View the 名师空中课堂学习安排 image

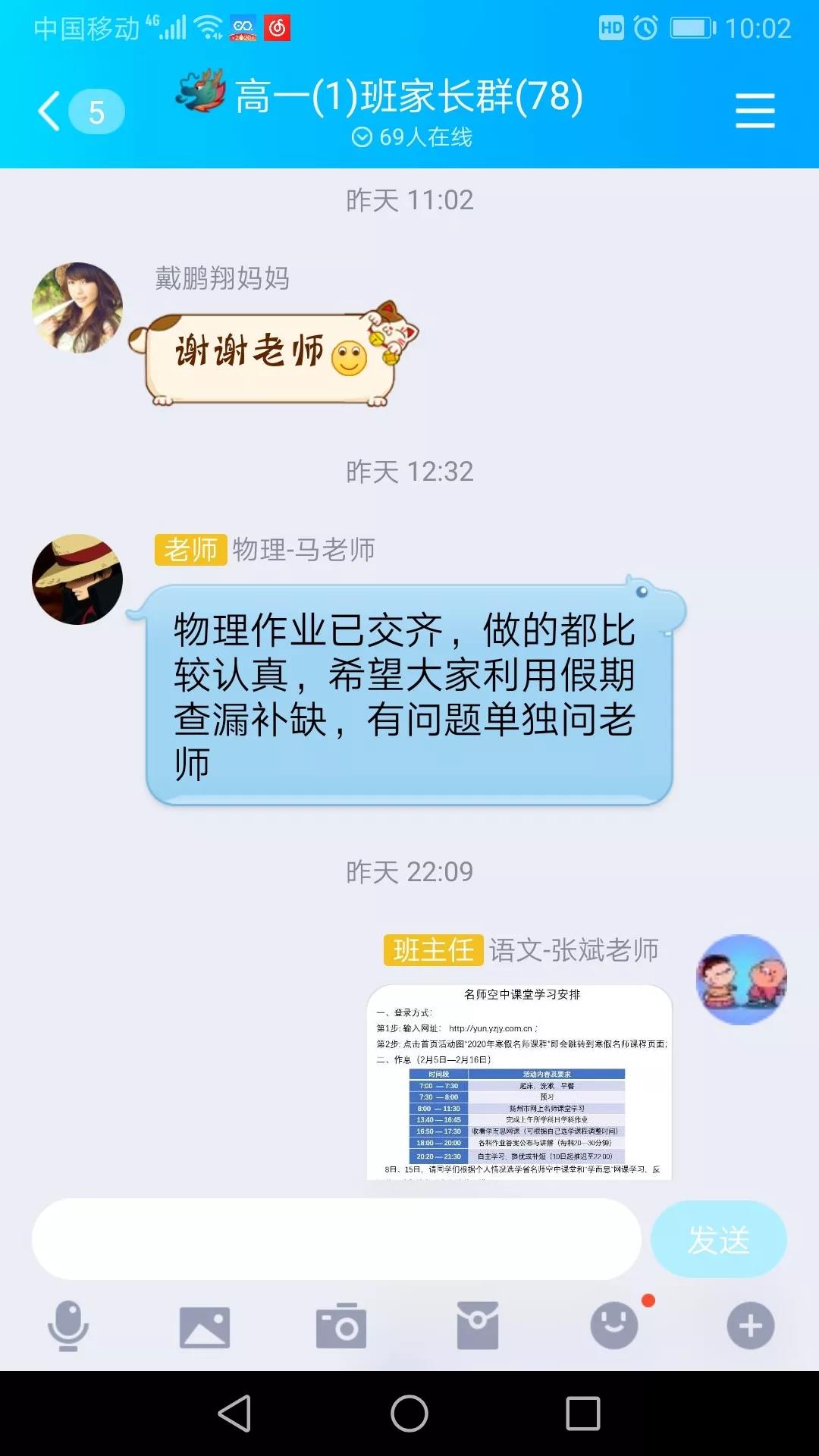pyautogui.click(x=519, y=1081)
